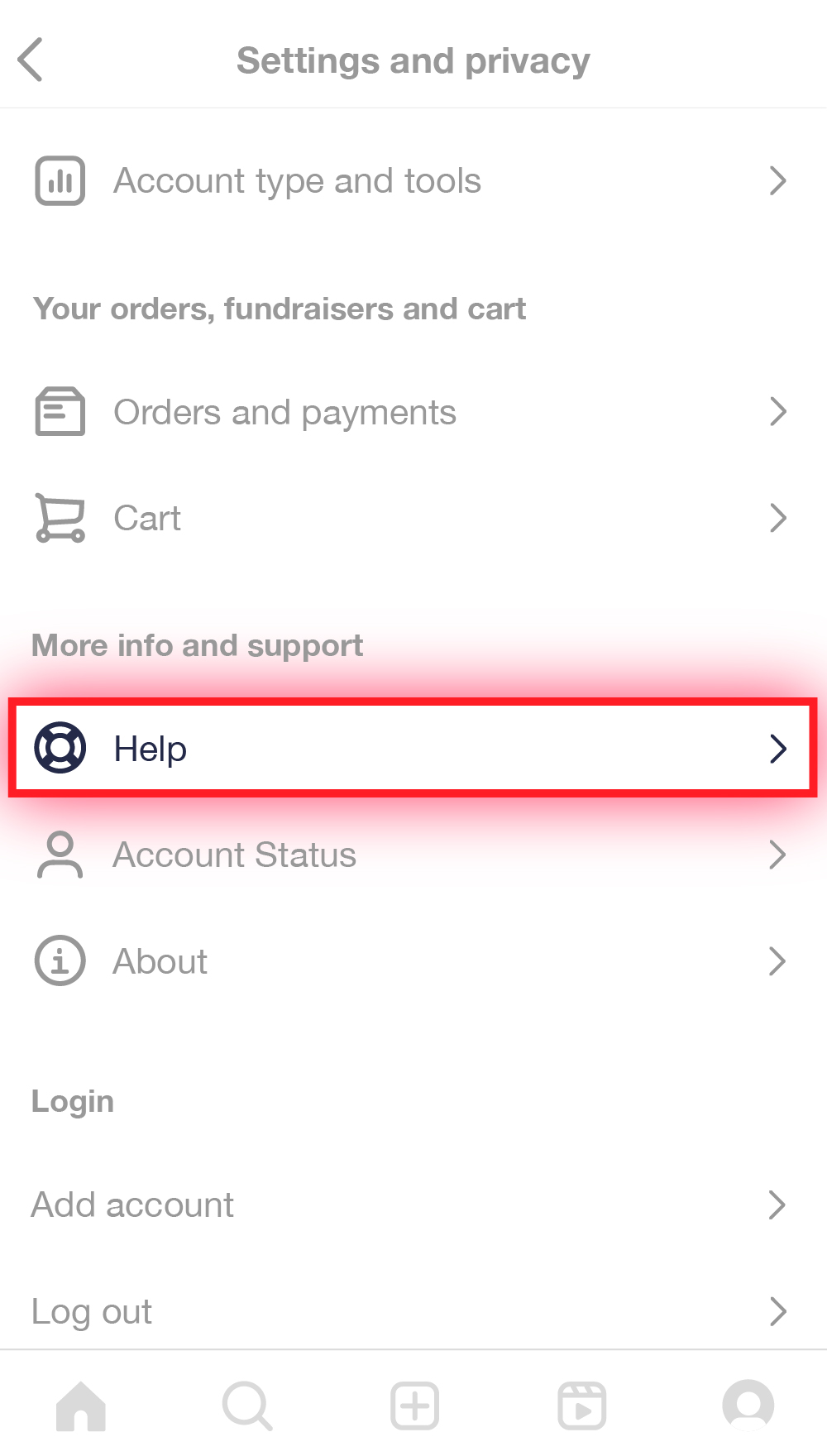View Account Status
Viewport: 827px width, 1456px height.
tap(409, 855)
